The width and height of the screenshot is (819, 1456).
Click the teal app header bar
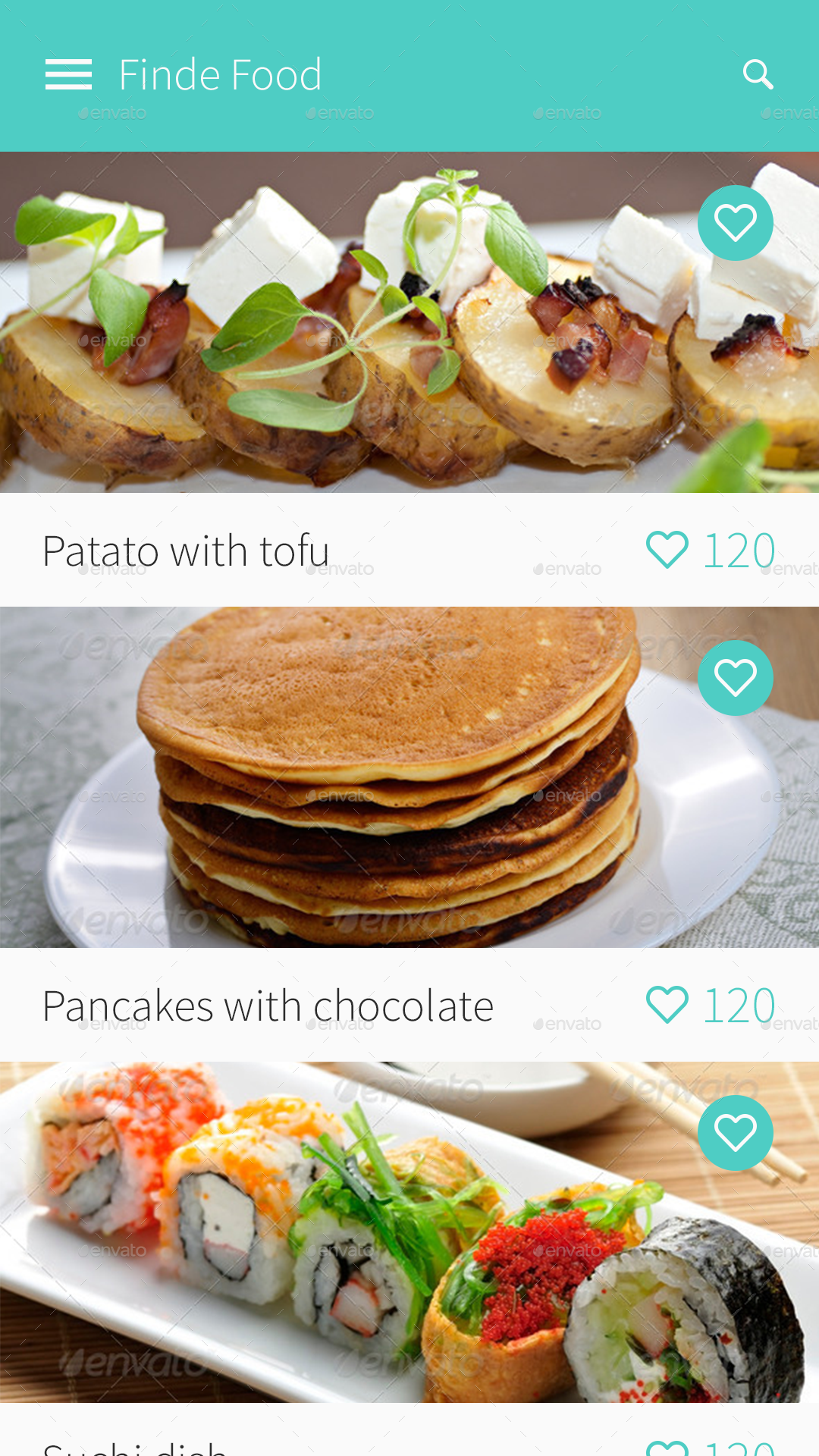[x=409, y=76]
